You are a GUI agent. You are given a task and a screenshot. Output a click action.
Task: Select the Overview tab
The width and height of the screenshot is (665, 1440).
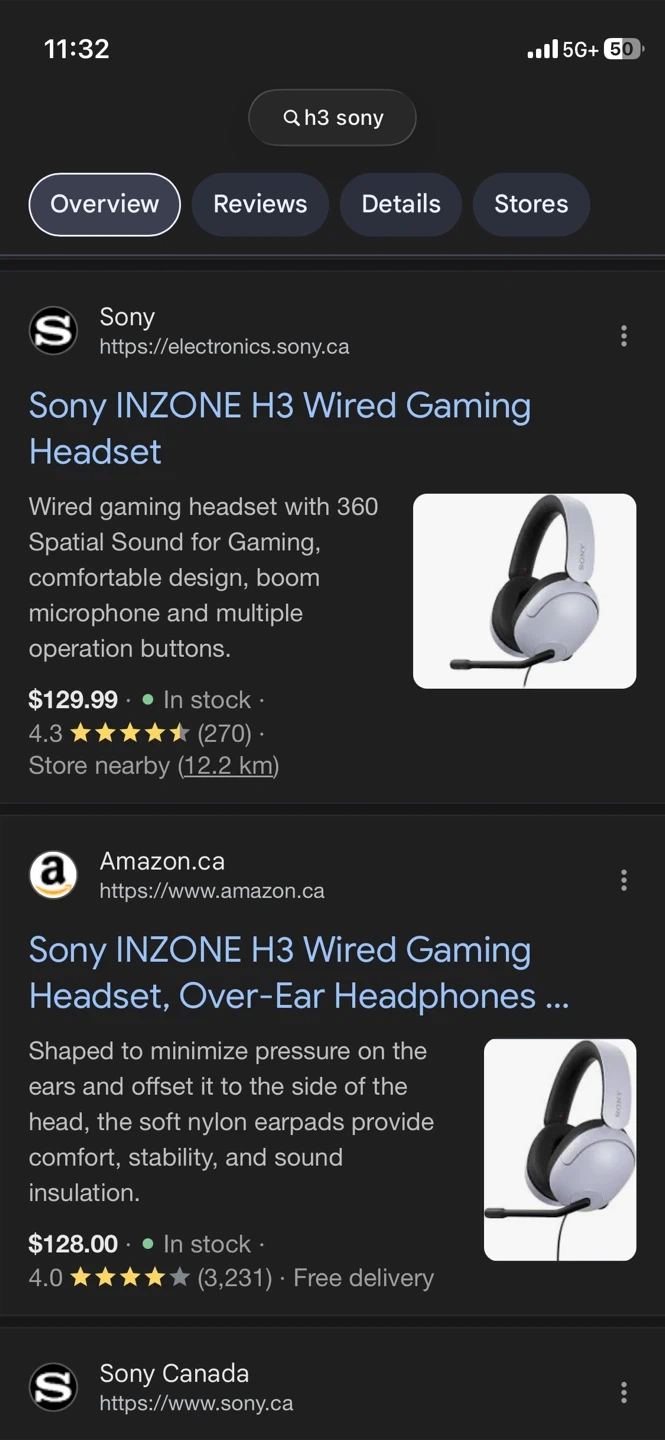104,204
